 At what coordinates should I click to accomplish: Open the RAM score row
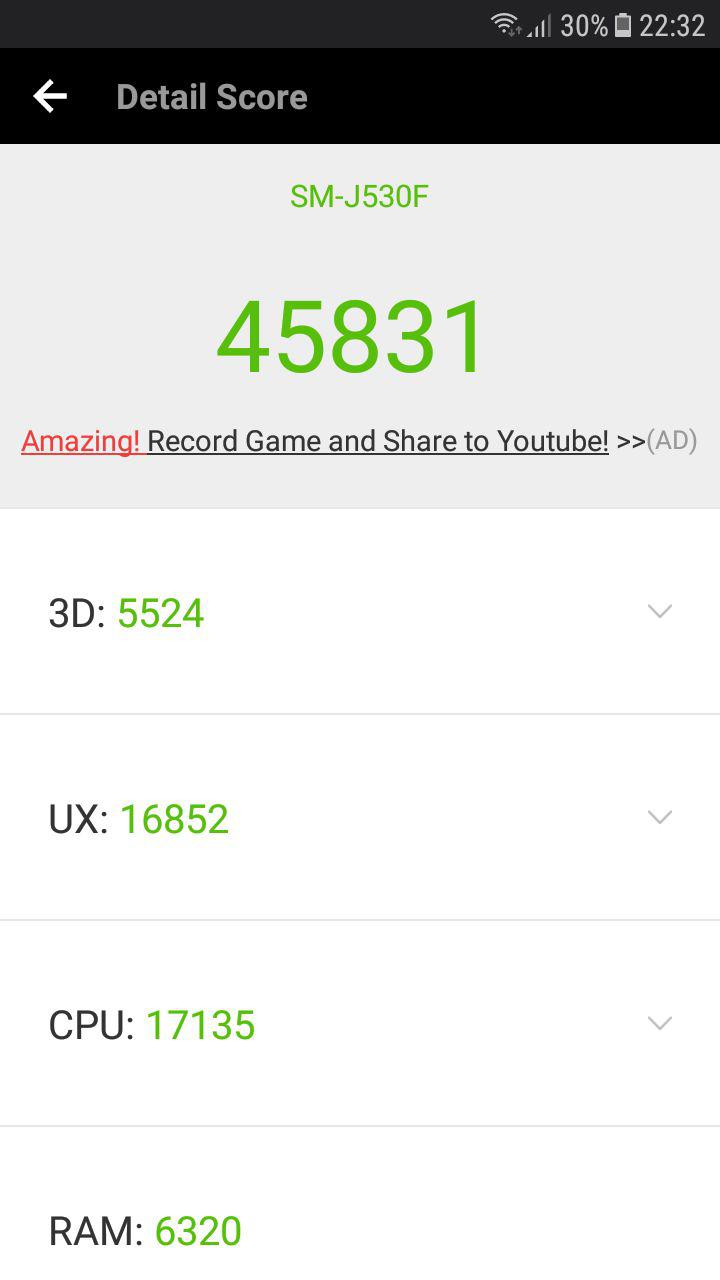click(x=360, y=1204)
